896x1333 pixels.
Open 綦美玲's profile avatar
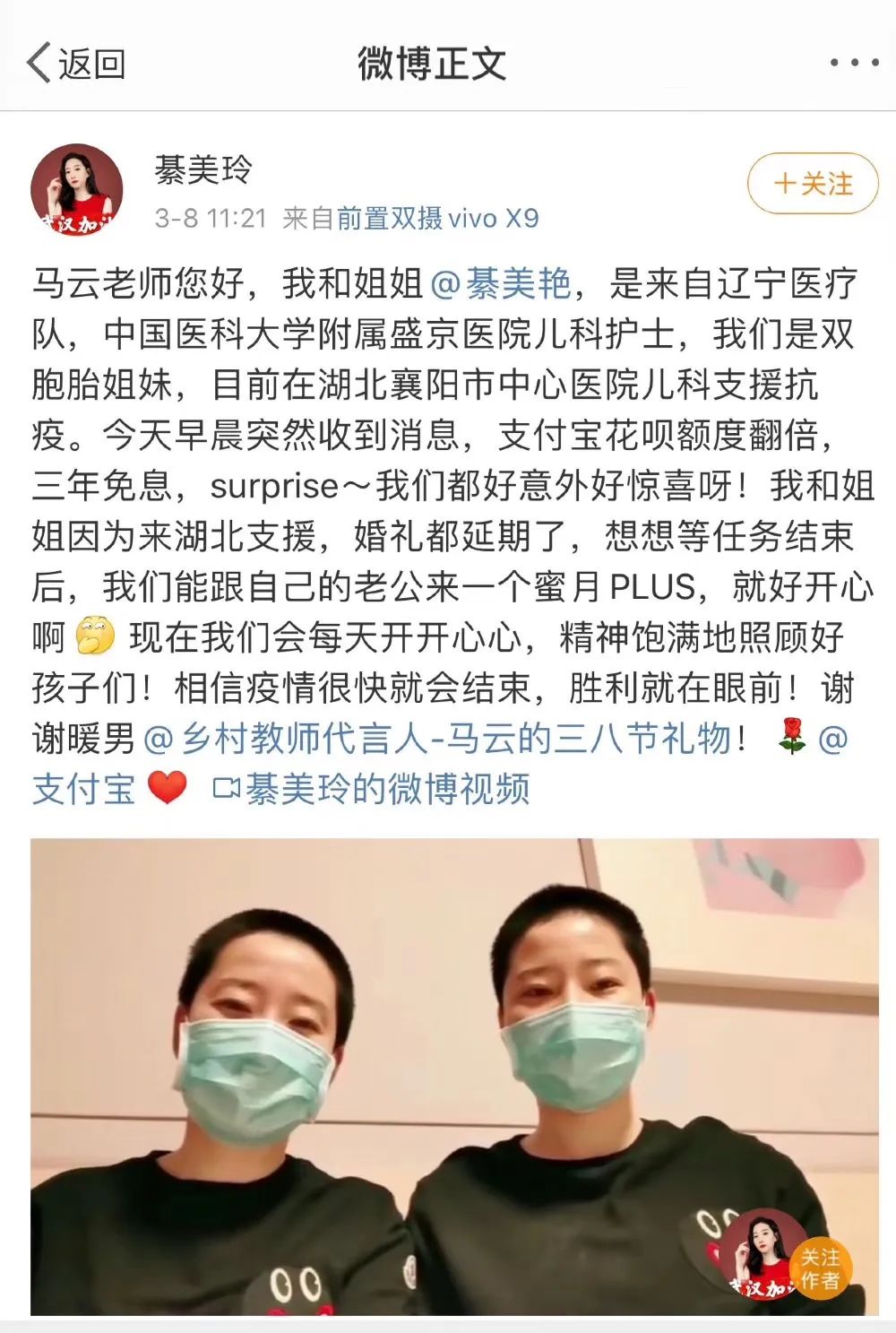tap(77, 189)
